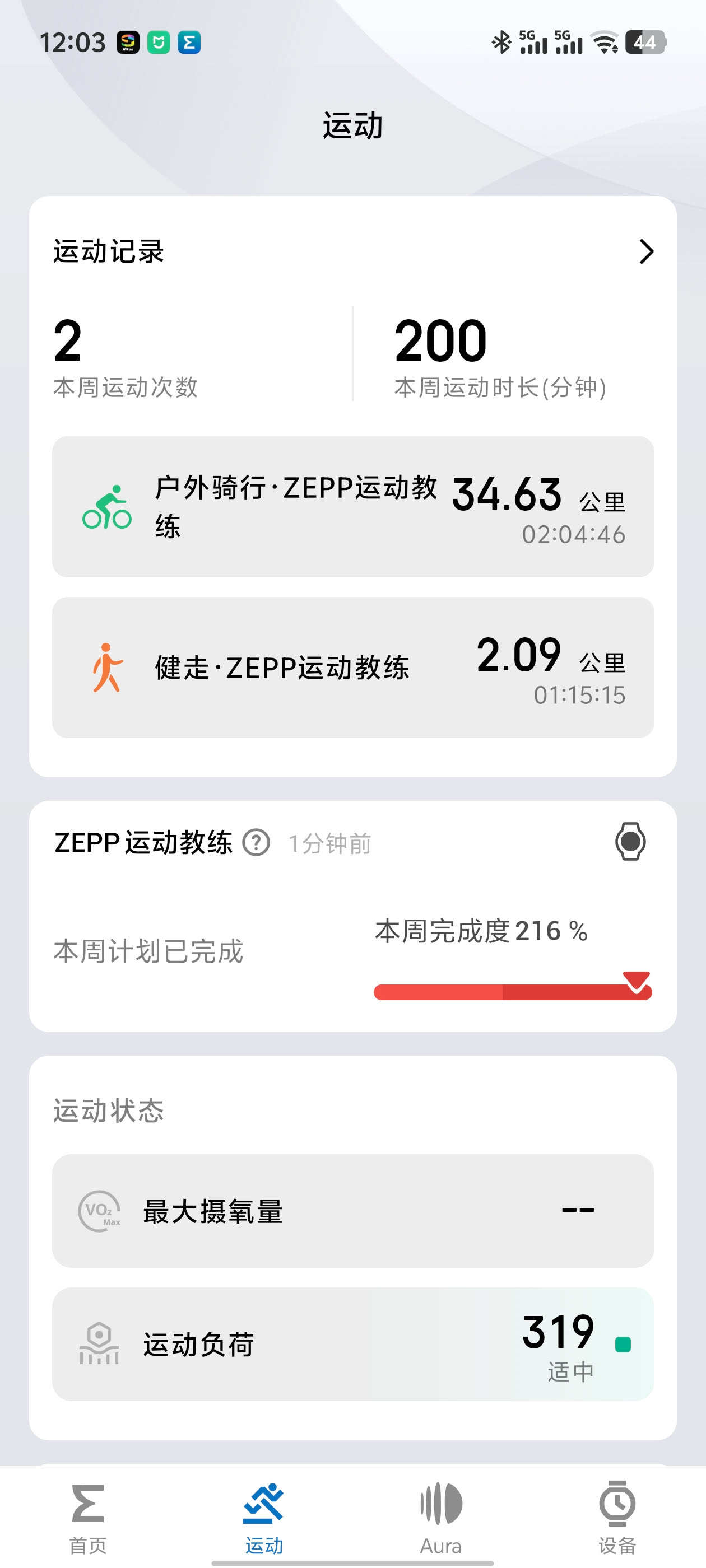Open the 运动记录 workout history arrow
This screenshot has height=1568, width=706.
point(645,251)
